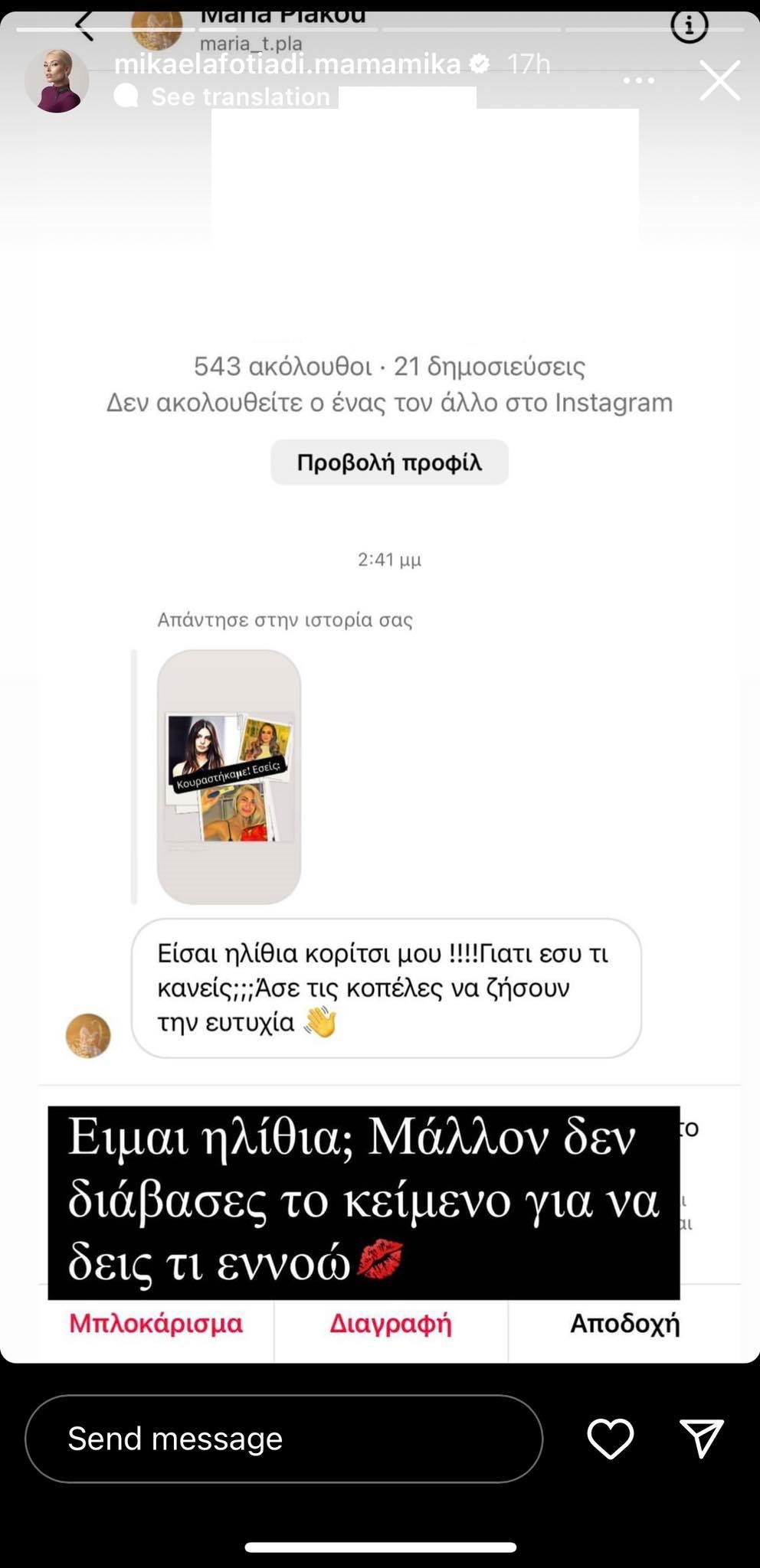Close the story viewer

coord(719,80)
